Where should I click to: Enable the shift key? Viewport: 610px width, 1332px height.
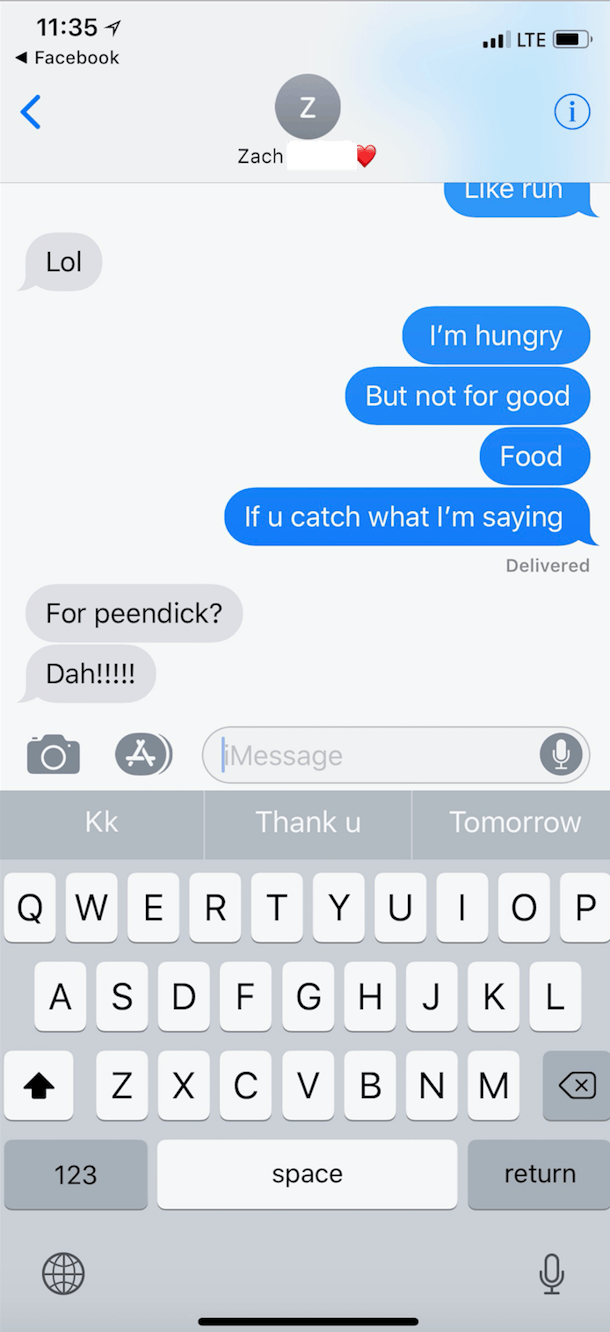pyautogui.click(x=39, y=1086)
